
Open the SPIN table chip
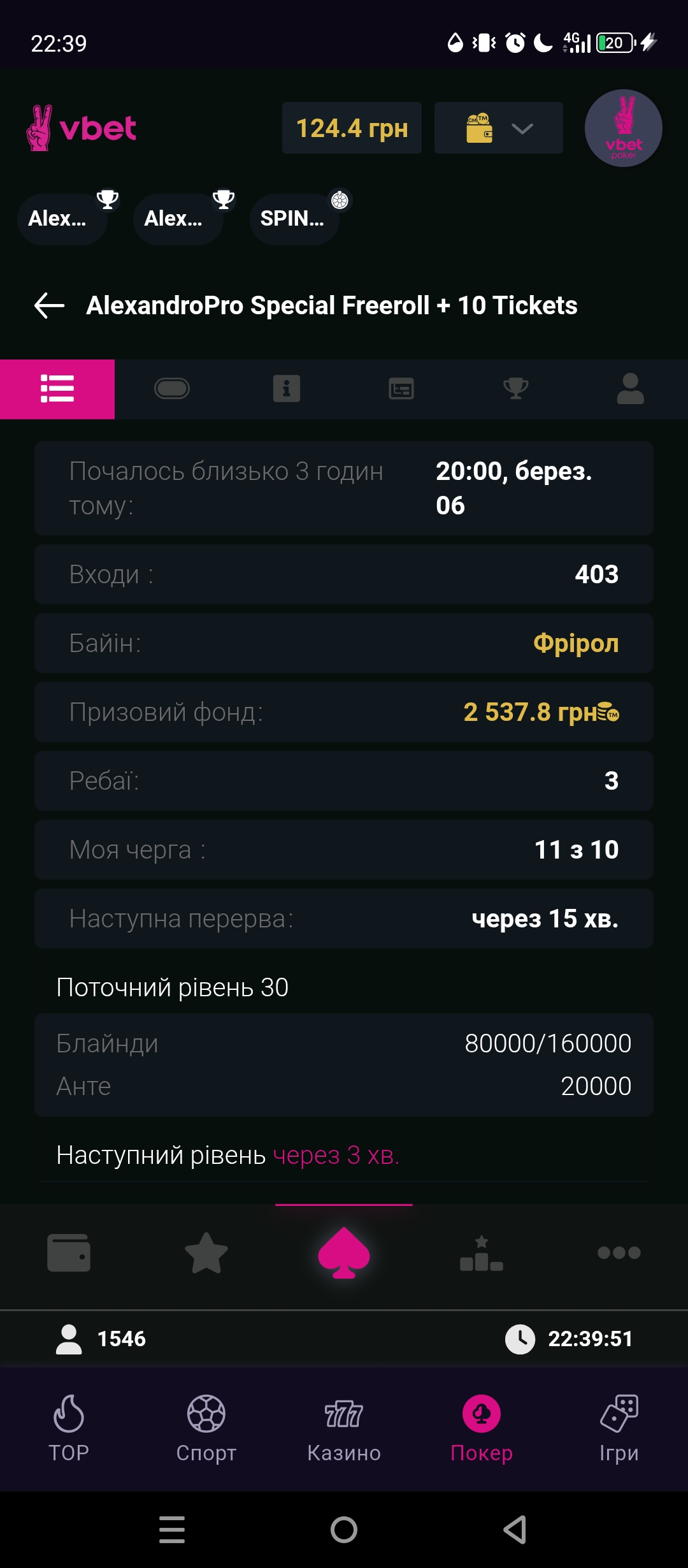tap(294, 219)
